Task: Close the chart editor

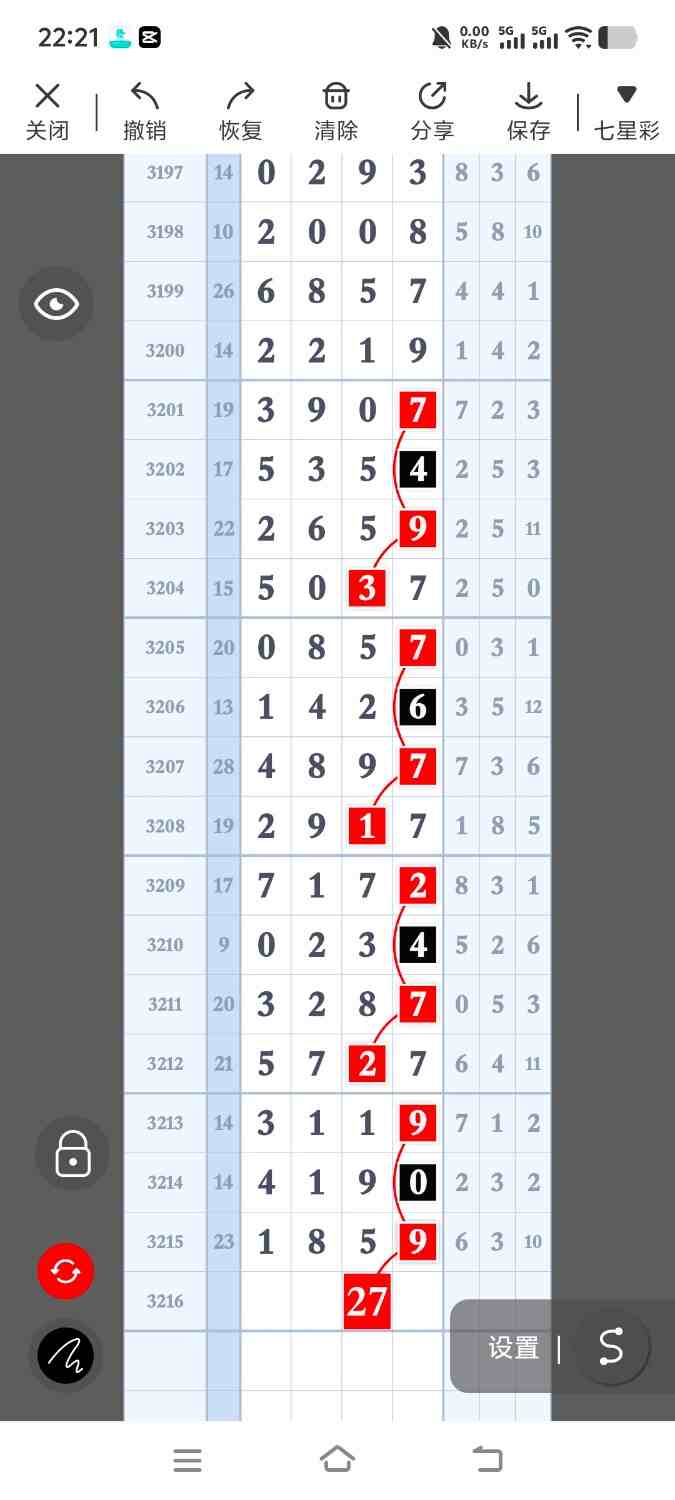Action: click(x=47, y=111)
